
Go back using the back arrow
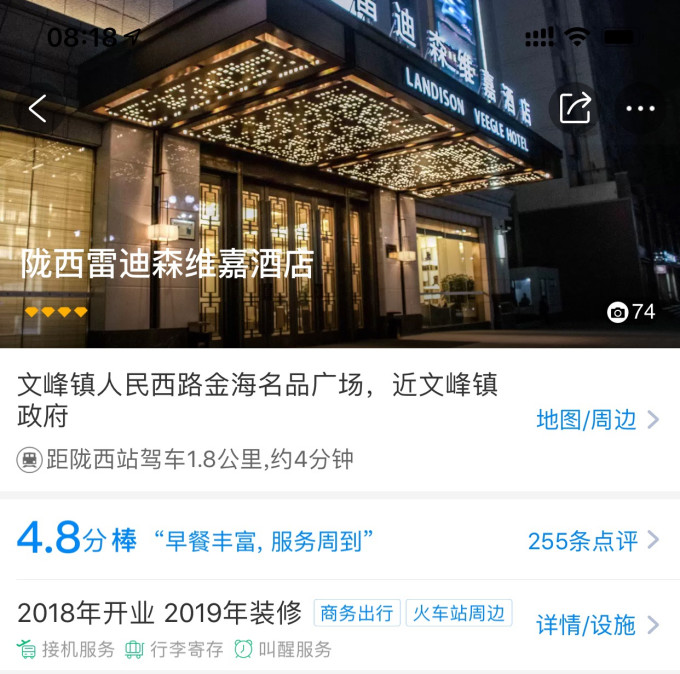click(x=38, y=108)
